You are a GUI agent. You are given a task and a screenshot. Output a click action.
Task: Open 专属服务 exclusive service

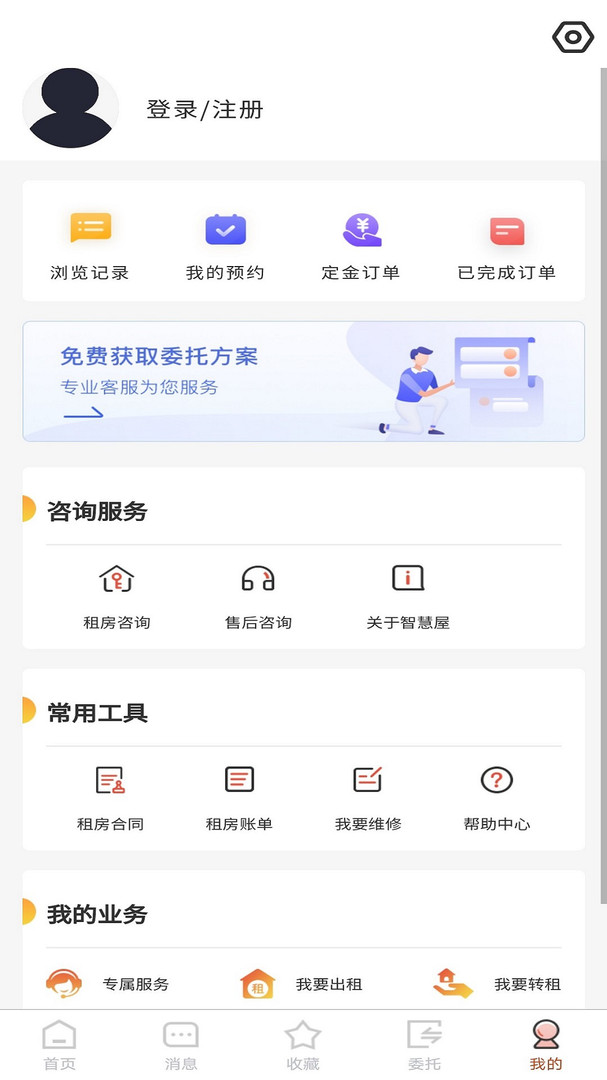110,984
